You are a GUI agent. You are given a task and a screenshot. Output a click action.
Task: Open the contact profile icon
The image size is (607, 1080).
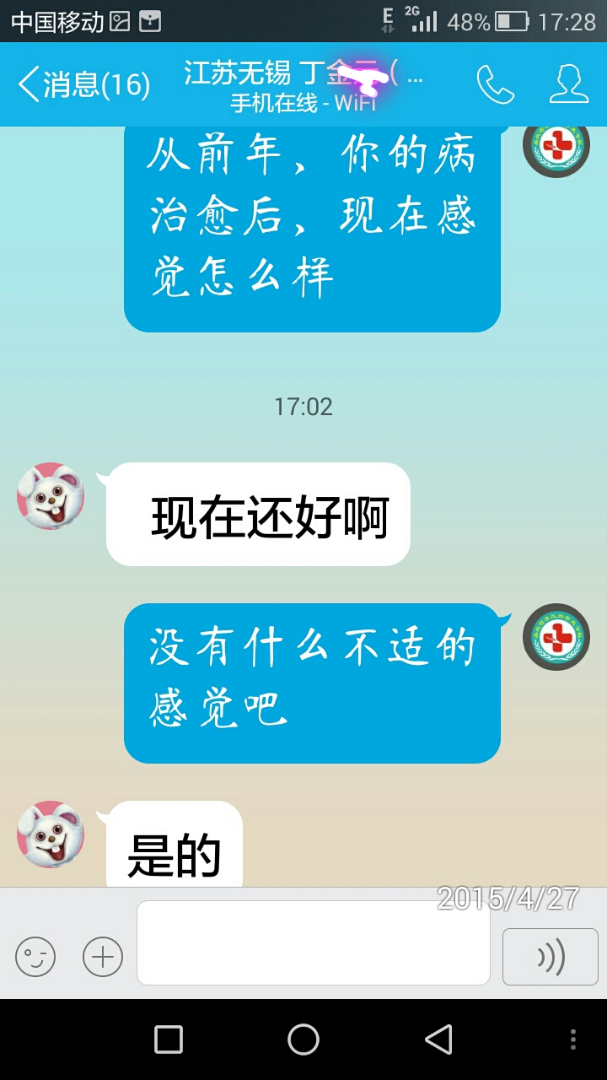pyautogui.click(x=569, y=85)
